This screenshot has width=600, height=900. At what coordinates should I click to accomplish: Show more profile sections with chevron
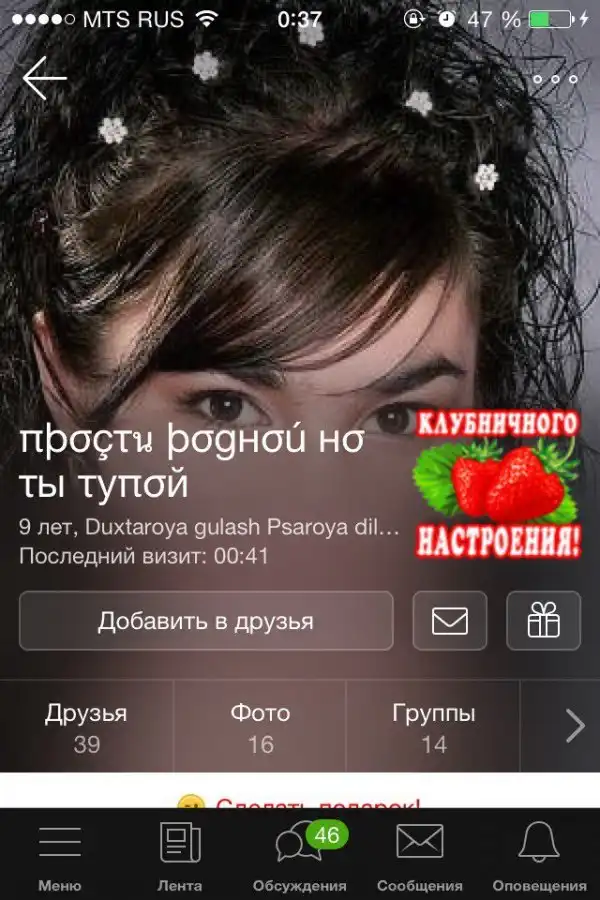(x=574, y=726)
